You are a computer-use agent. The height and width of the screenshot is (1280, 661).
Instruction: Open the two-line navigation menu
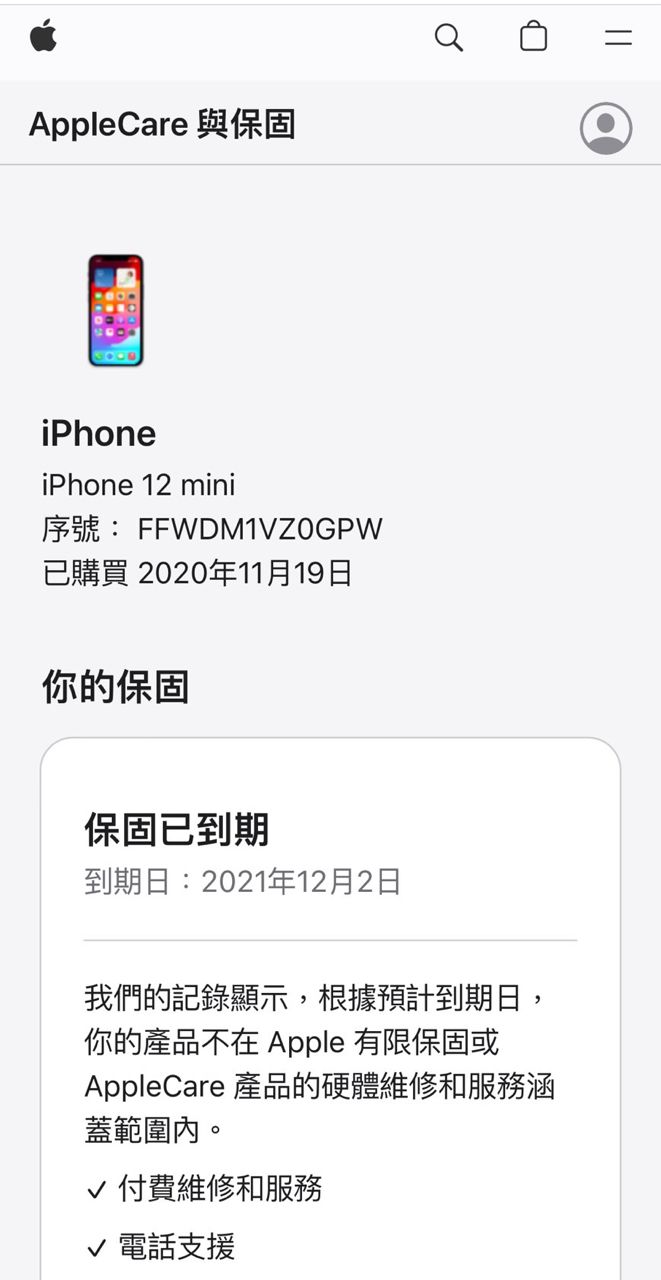pyautogui.click(x=618, y=38)
